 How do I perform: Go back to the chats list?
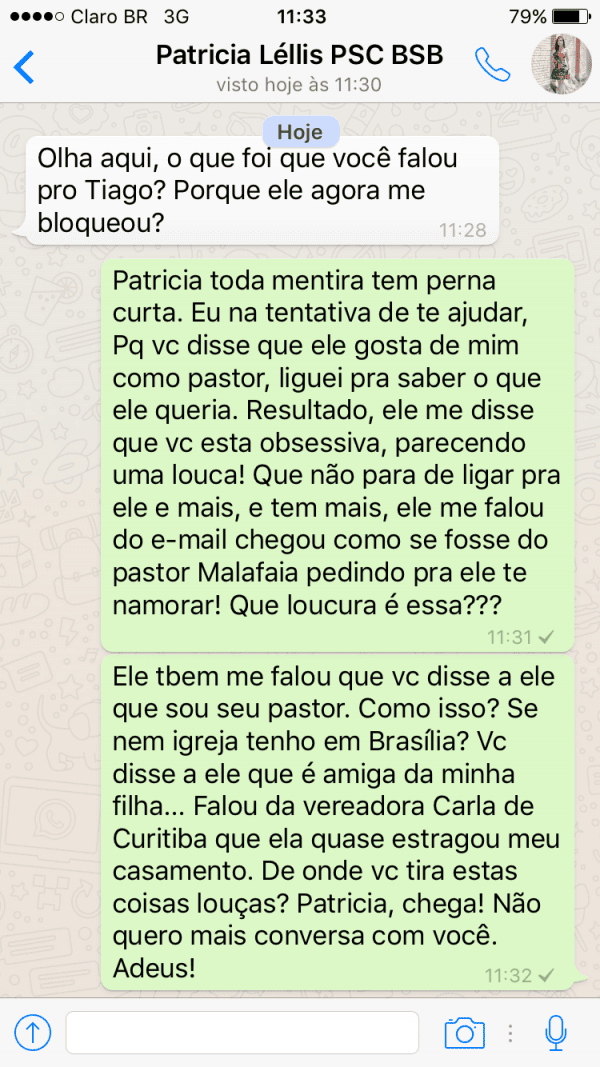[25, 66]
